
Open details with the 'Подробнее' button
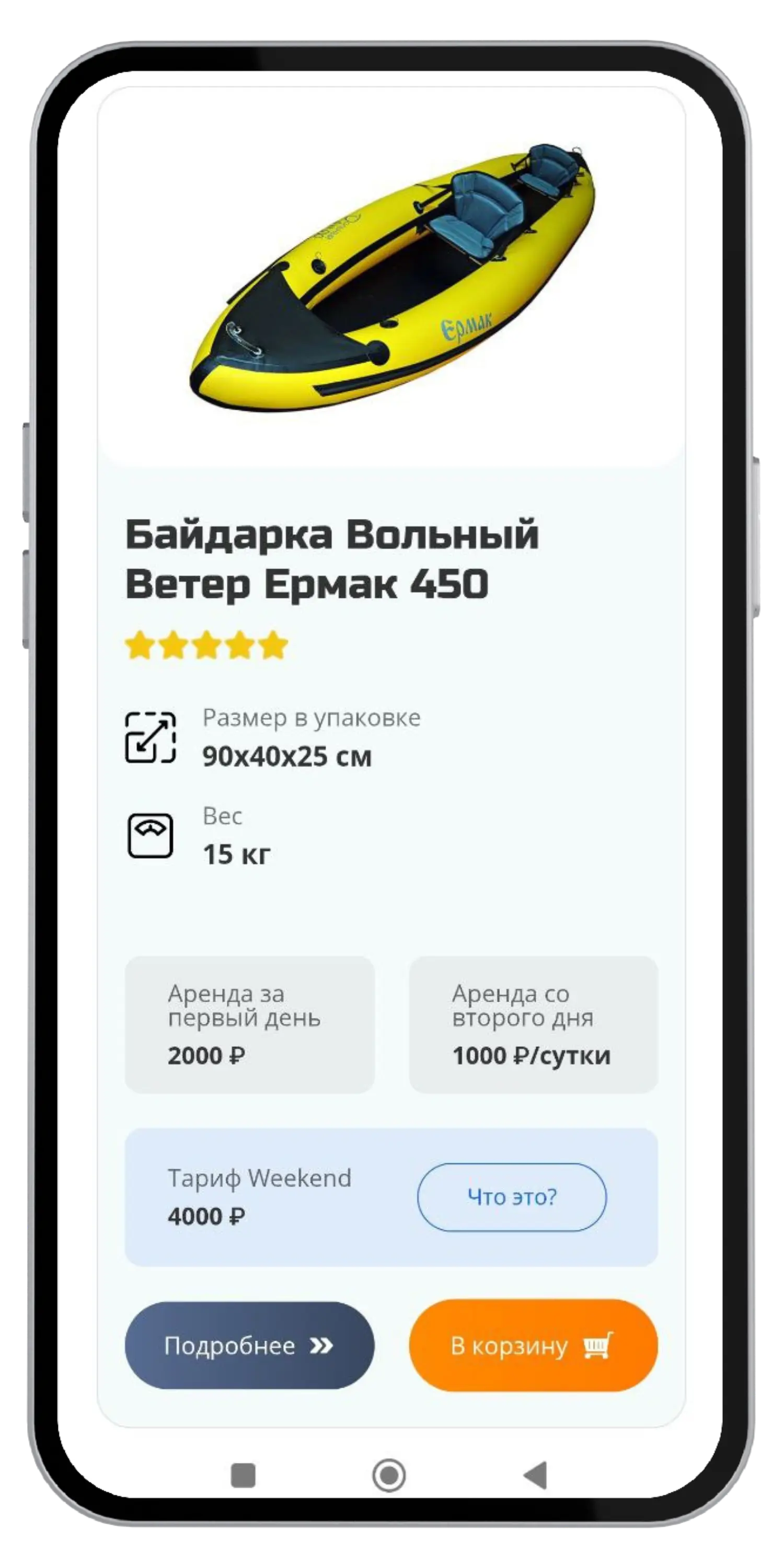(249, 1345)
